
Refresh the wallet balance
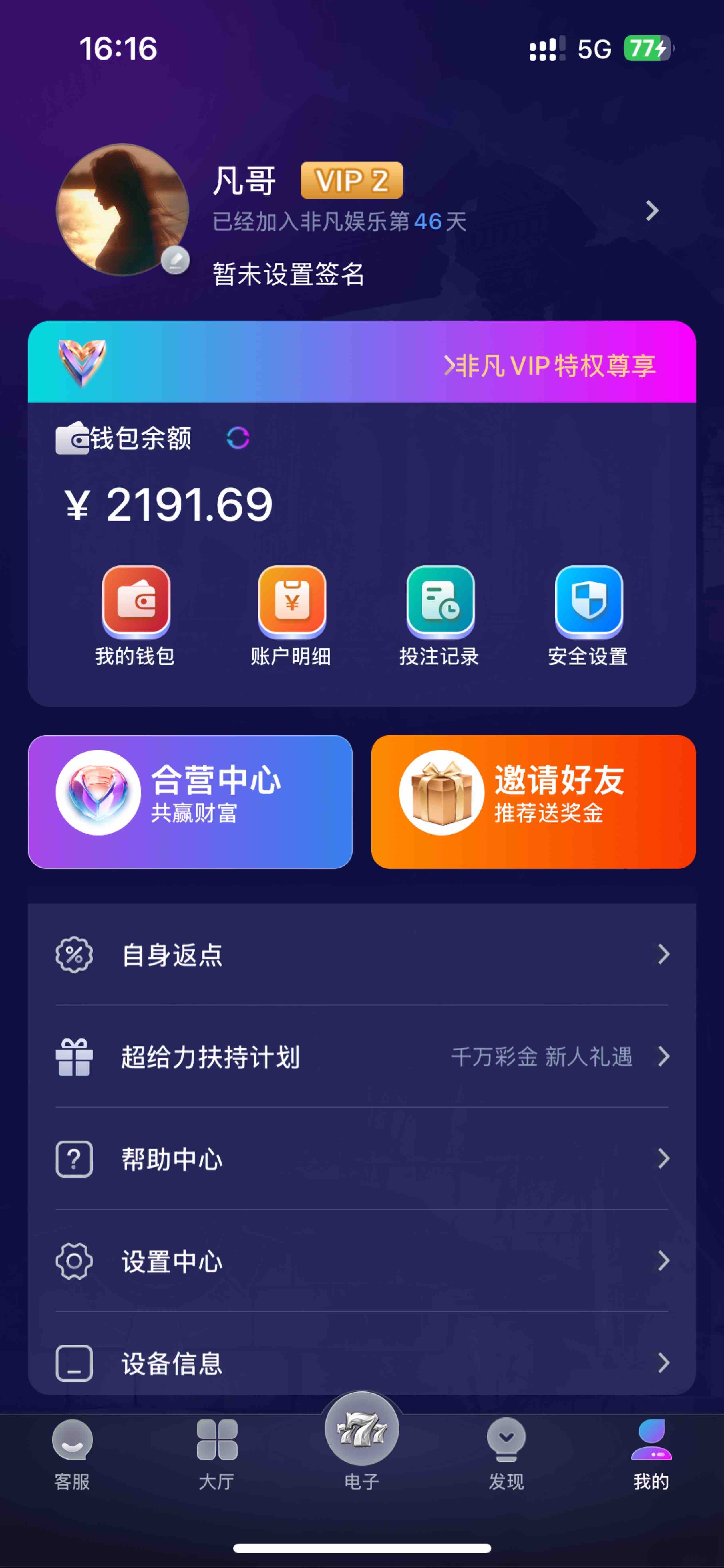pyautogui.click(x=238, y=438)
